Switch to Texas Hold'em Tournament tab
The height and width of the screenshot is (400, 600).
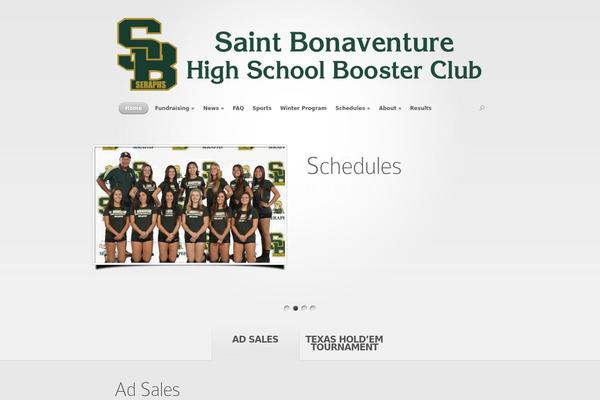[x=343, y=343]
